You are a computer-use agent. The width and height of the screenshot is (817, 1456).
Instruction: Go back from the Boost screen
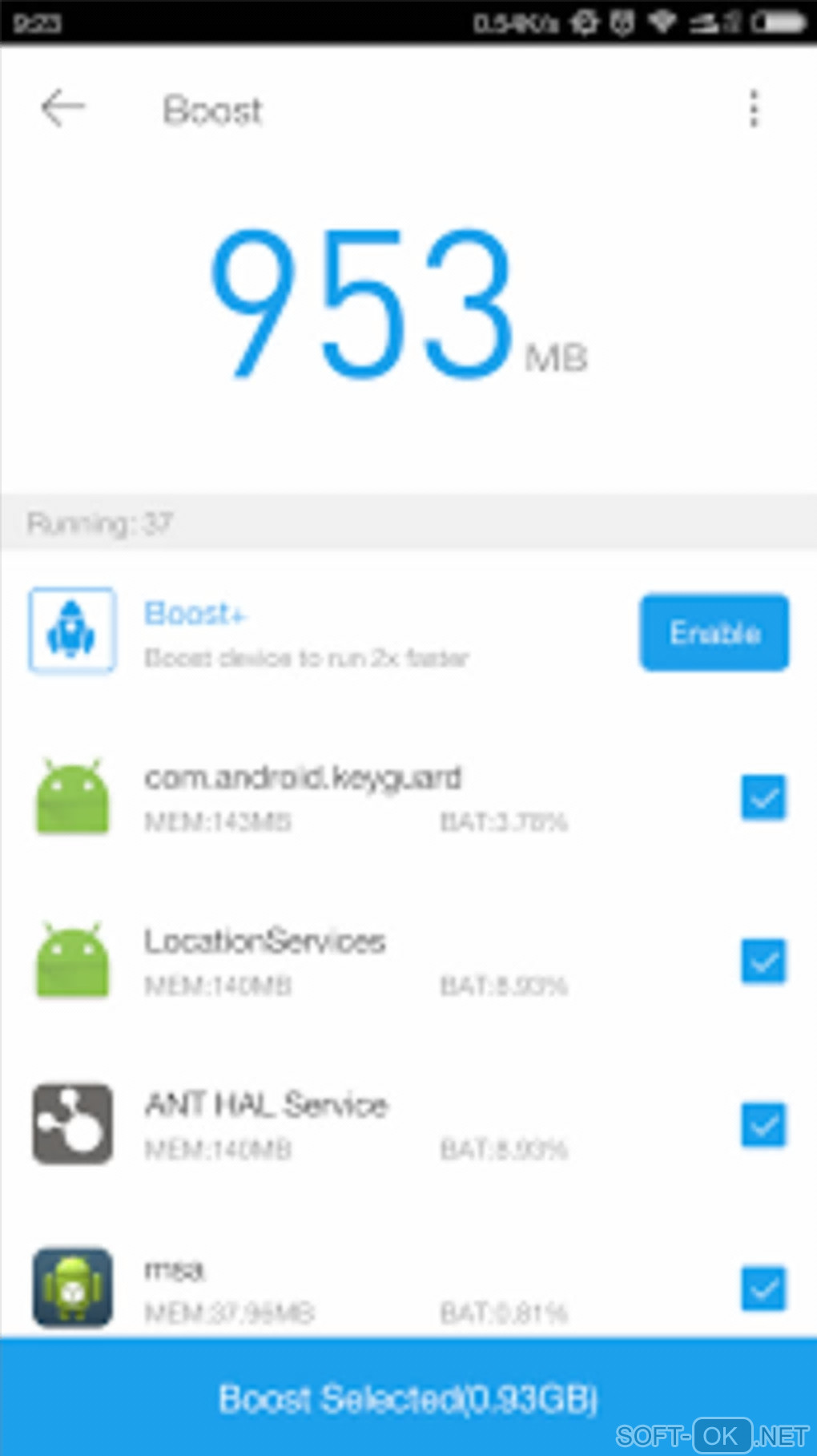[x=62, y=108]
